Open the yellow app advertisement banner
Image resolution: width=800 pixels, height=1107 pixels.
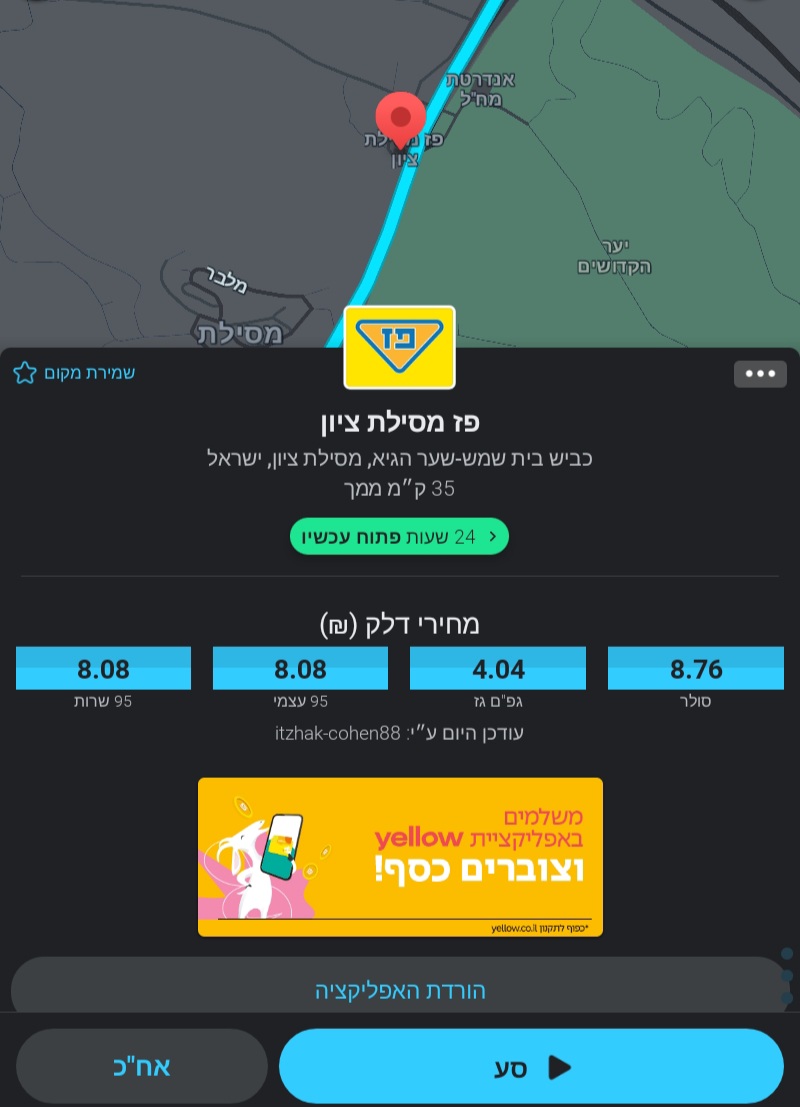(400, 857)
